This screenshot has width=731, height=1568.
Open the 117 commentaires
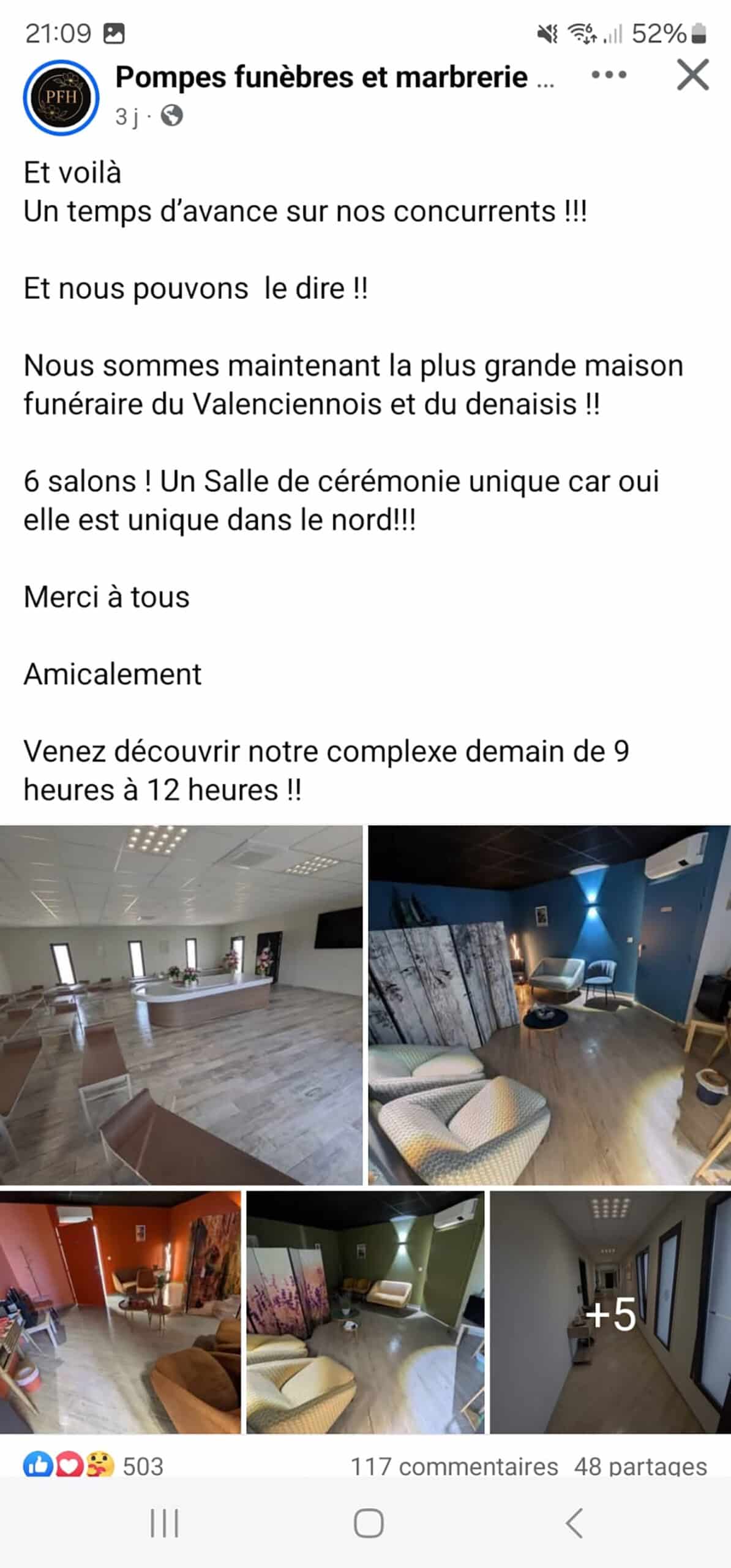(x=454, y=1467)
